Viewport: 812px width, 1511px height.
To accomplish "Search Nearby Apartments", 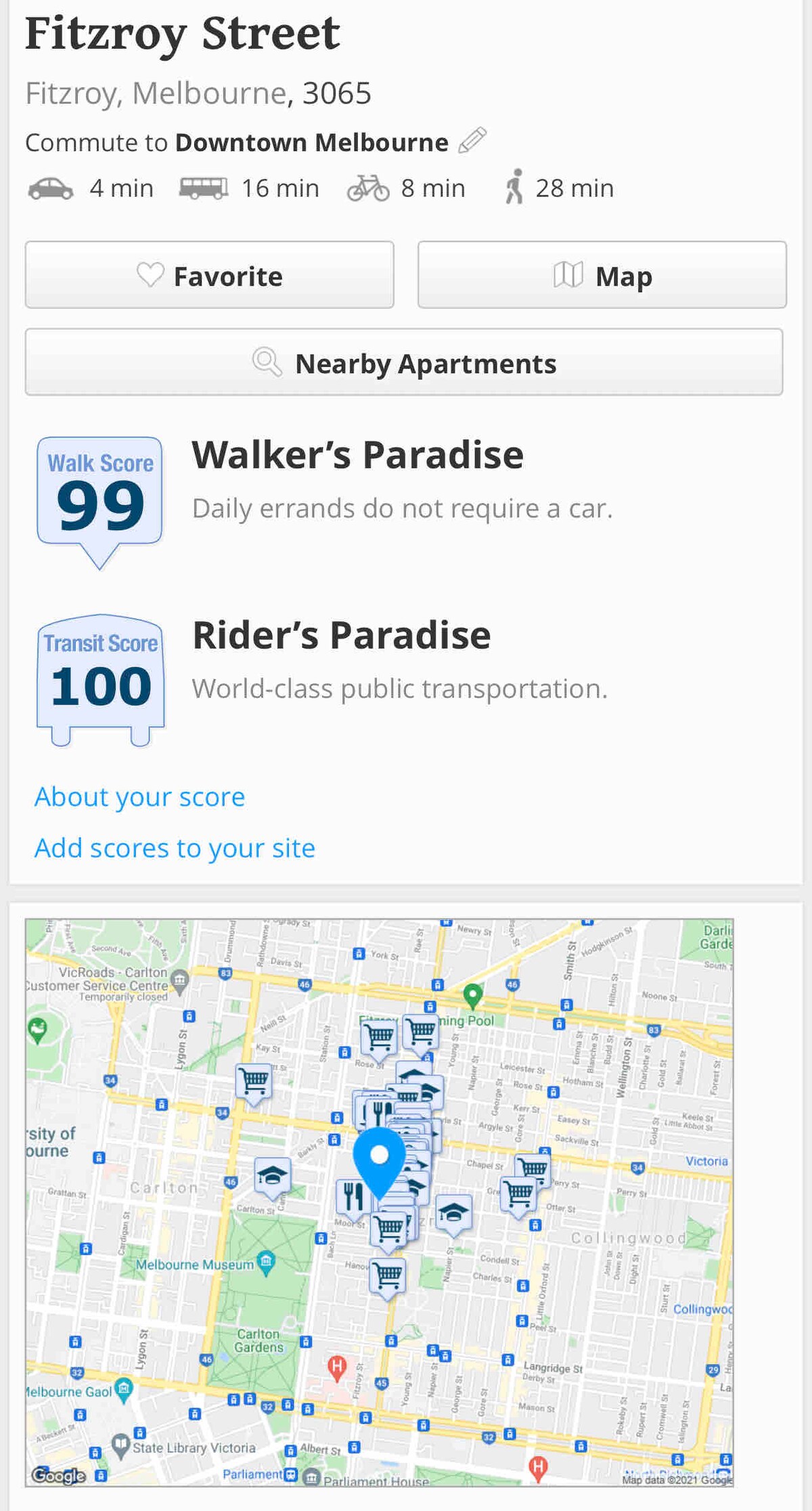I will 404,363.
